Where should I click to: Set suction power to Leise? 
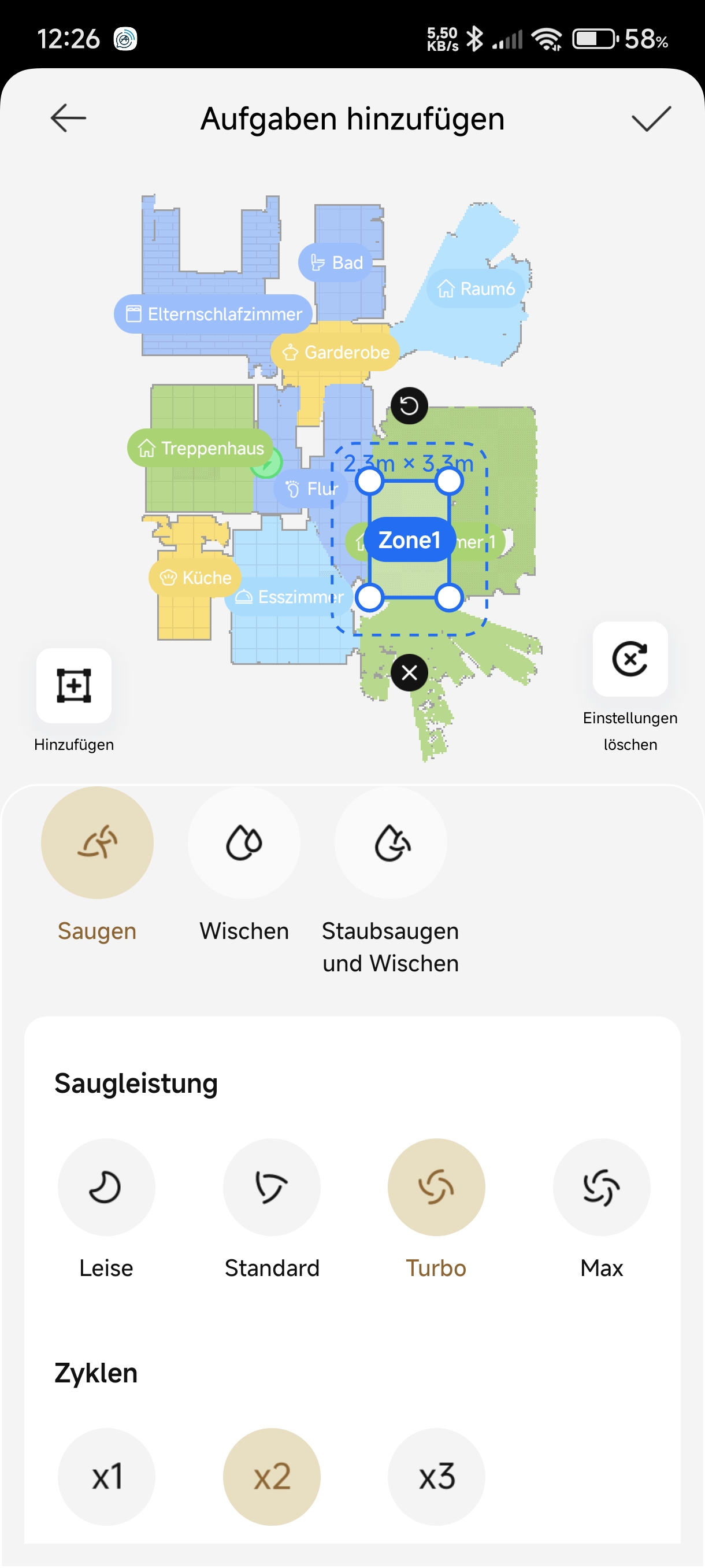pos(106,1187)
